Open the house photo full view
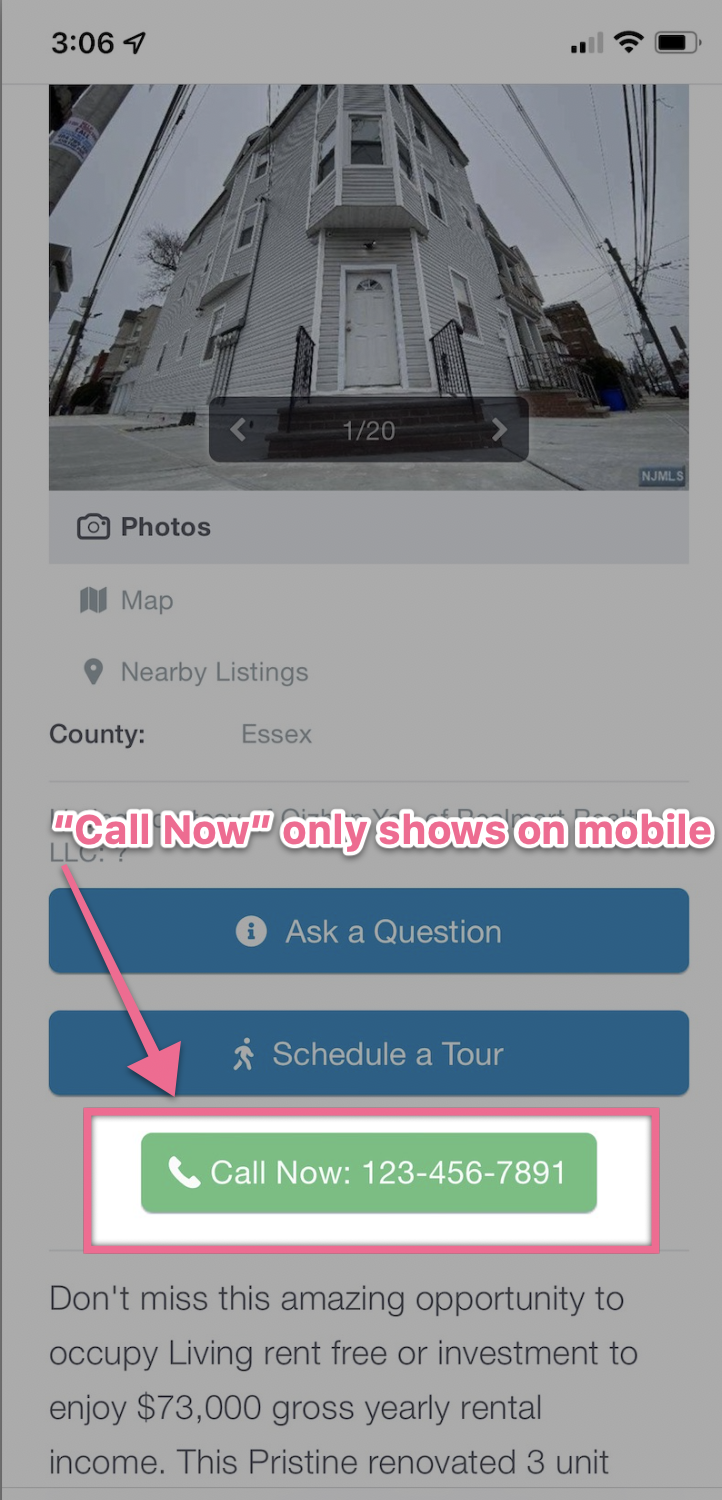 pos(368,250)
